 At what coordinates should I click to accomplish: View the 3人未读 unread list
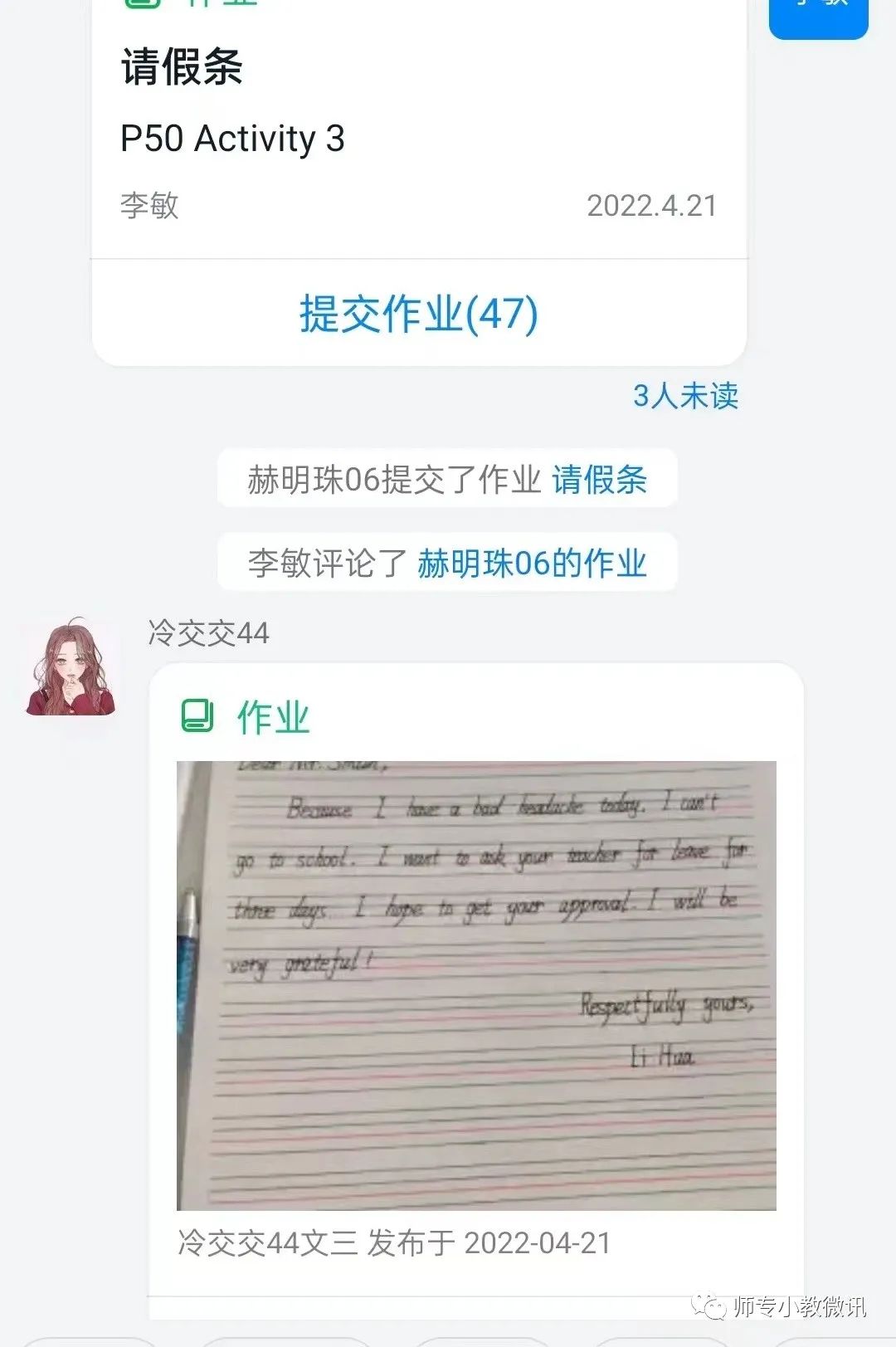click(x=685, y=396)
